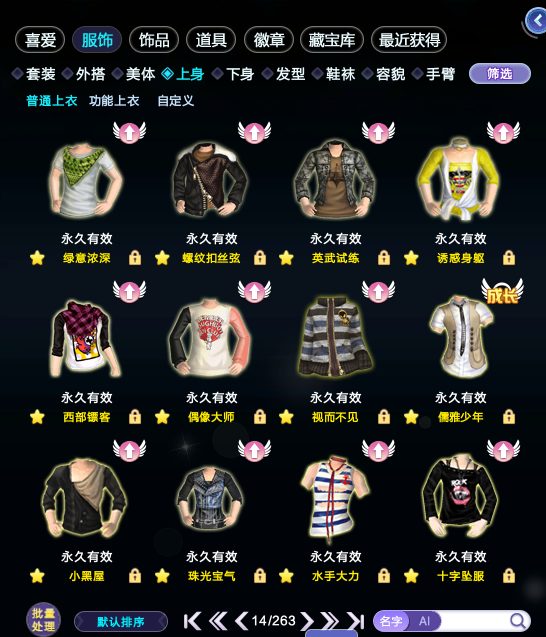Toggle favorite star for 英武试练
The height and width of the screenshot is (637, 546).
(x=286, y=258)
